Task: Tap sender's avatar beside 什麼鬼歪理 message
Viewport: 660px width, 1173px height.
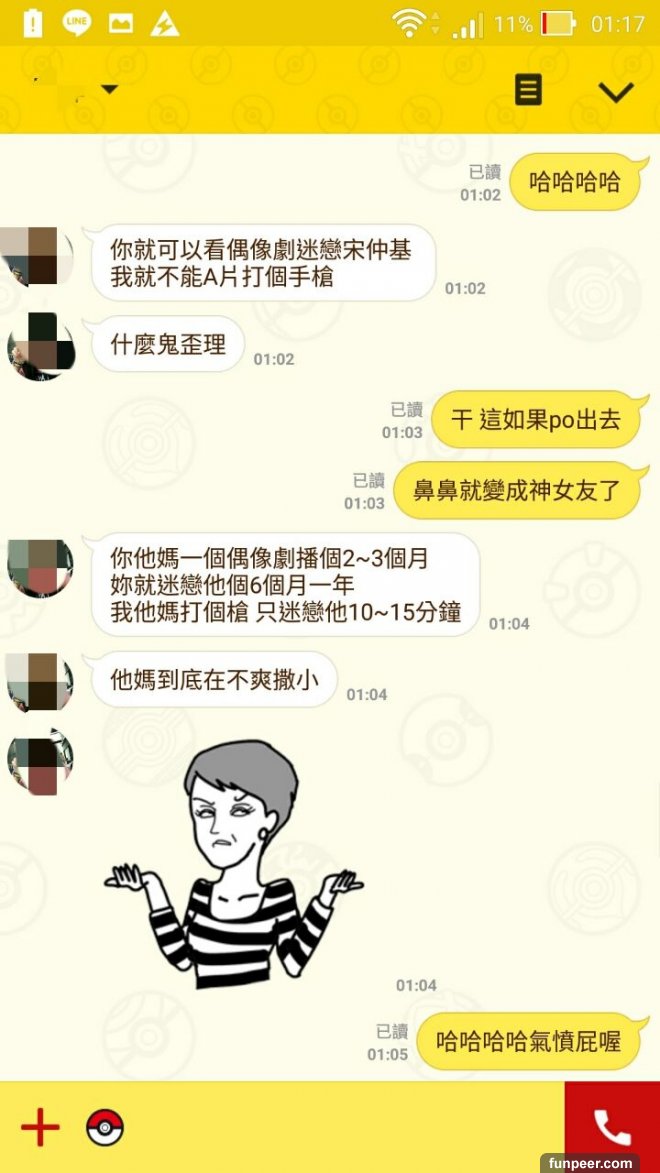Action: pyautogui.click(x=41, y=346)
